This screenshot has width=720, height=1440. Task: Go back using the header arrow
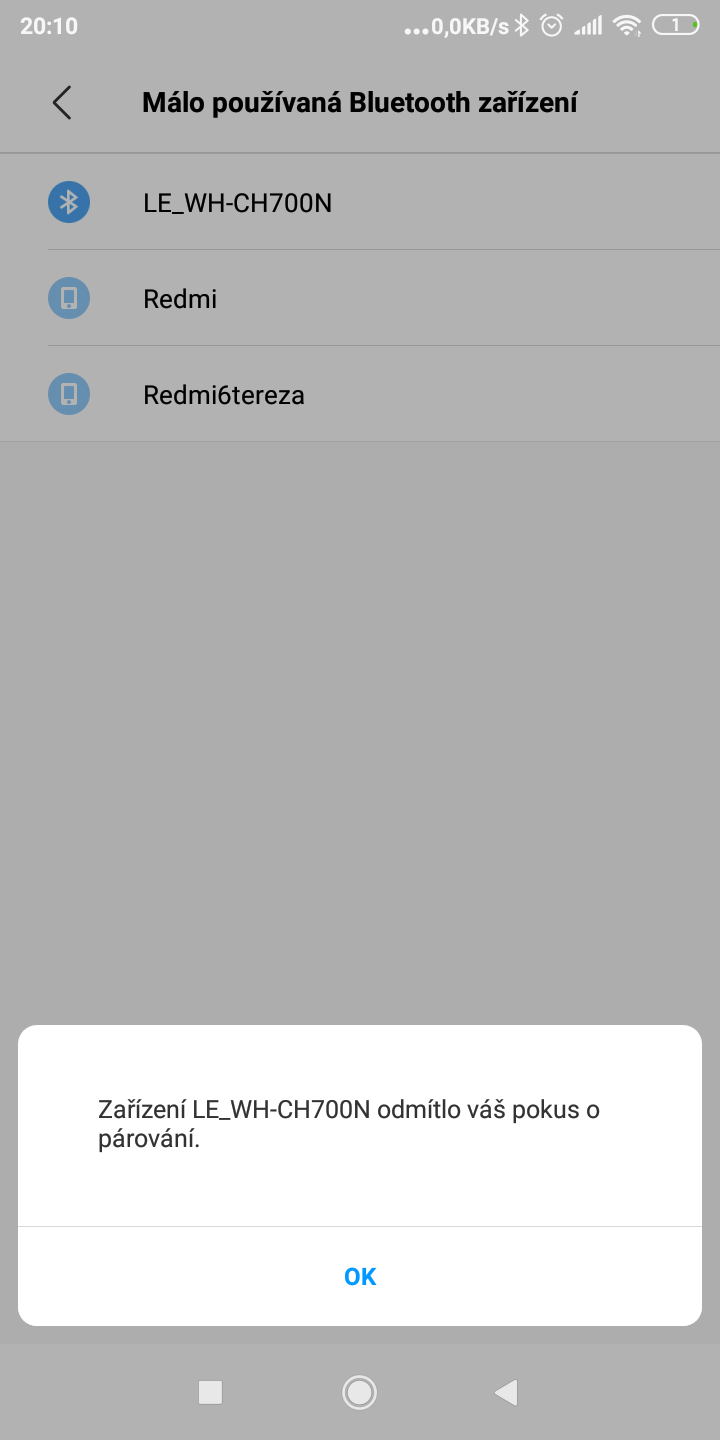(62, 102)
